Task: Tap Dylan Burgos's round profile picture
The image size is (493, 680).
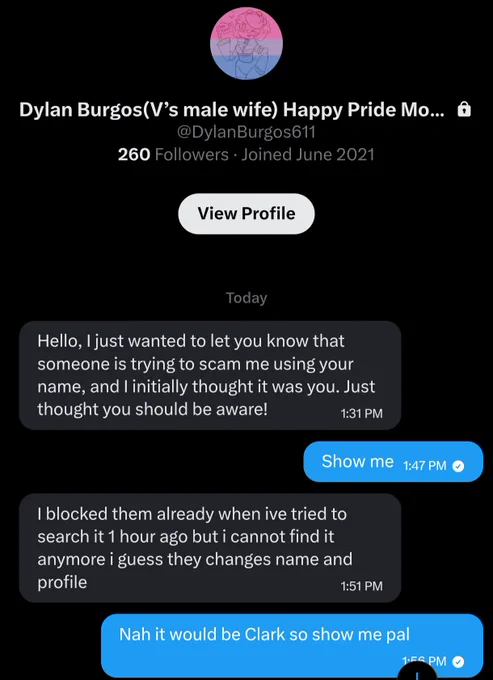Action: pyautogui.click(x=246, y=43)
